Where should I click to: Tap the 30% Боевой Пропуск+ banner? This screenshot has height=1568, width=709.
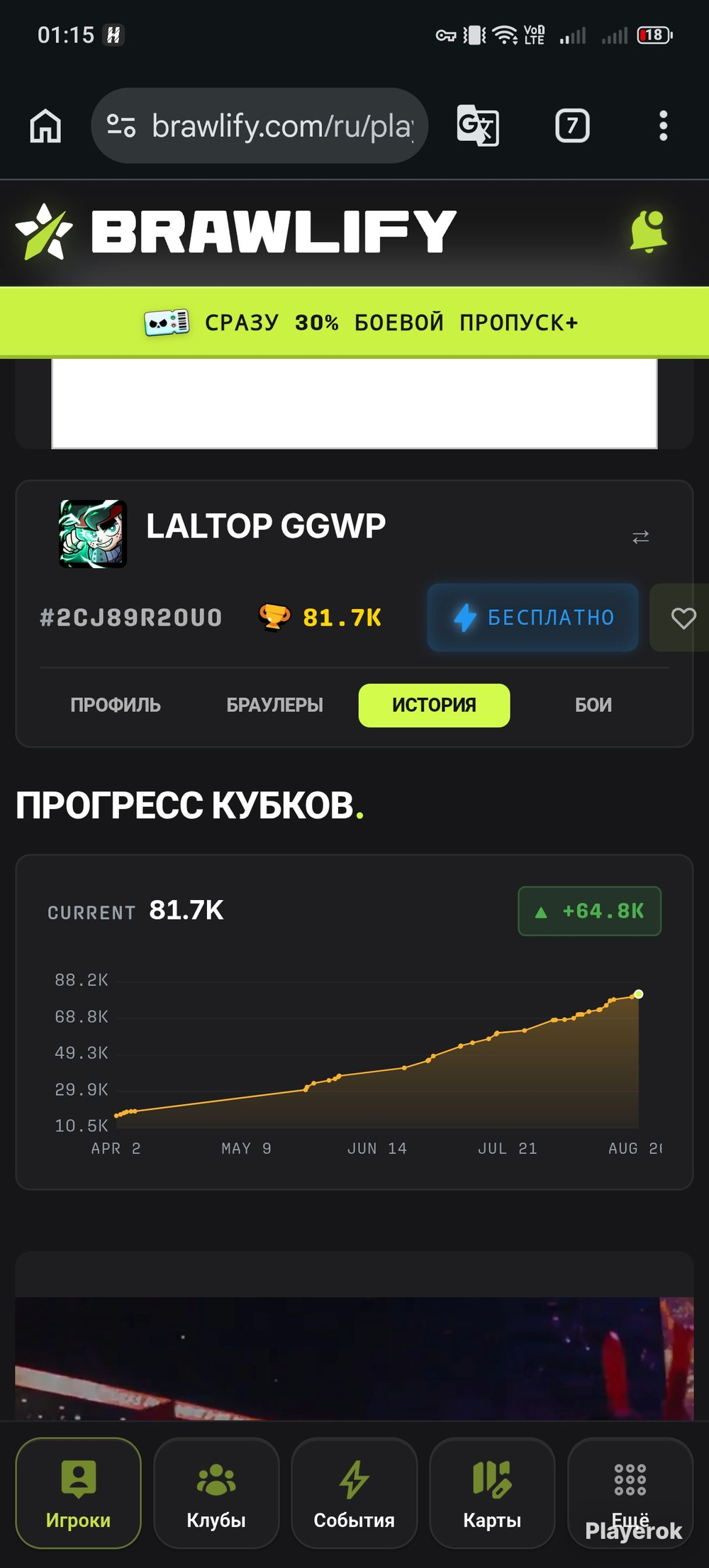[354, 323]
